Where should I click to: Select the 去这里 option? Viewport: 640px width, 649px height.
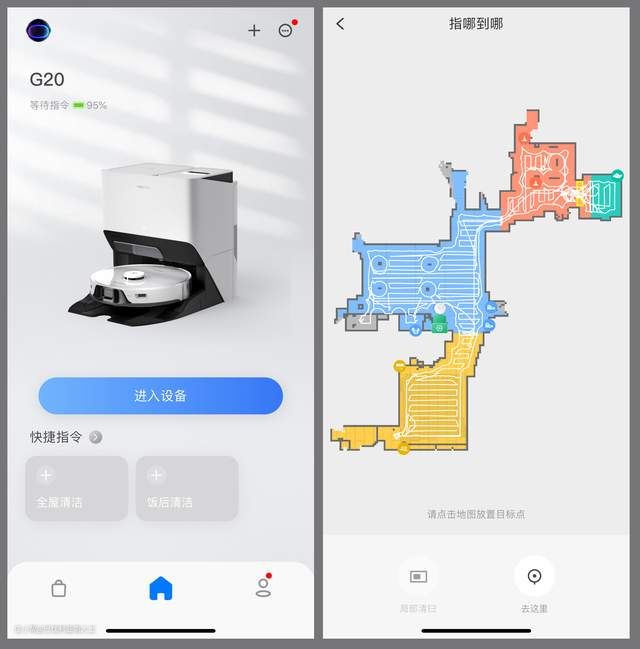[534, 577]
